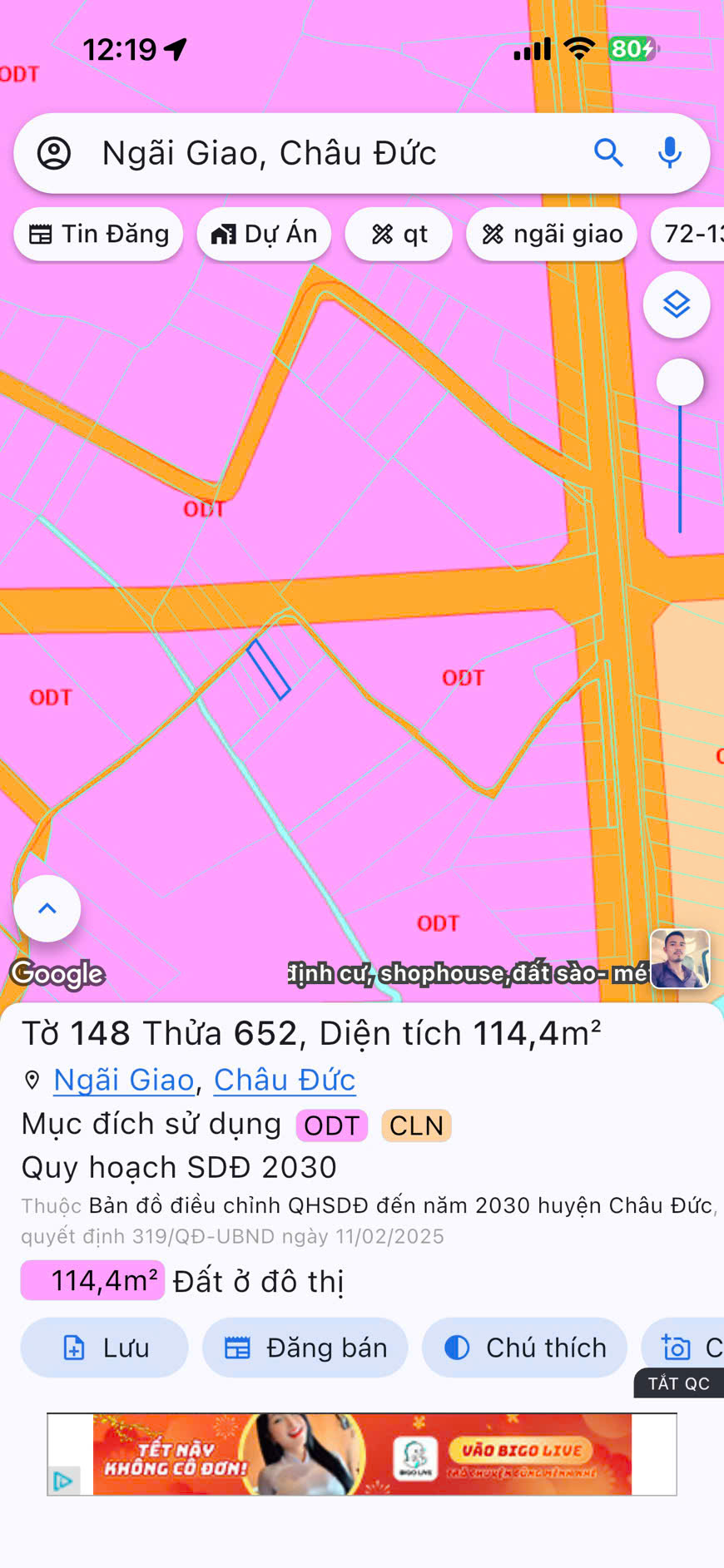Tap the overlay opacity slider handle
This screenshot has height=1568, width=724.
[680, 383]
